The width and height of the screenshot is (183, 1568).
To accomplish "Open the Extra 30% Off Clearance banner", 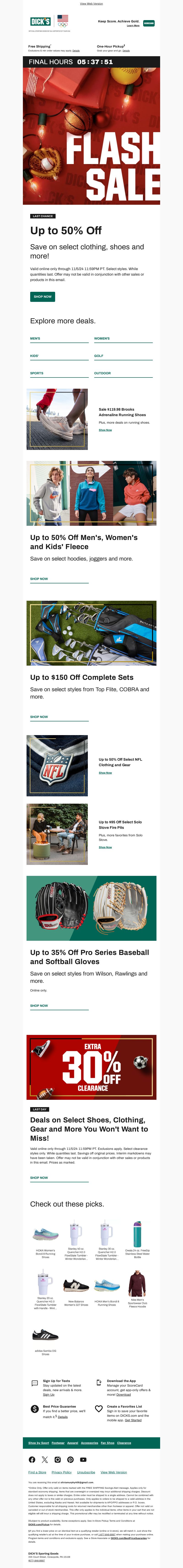I will pos(91,1067).
